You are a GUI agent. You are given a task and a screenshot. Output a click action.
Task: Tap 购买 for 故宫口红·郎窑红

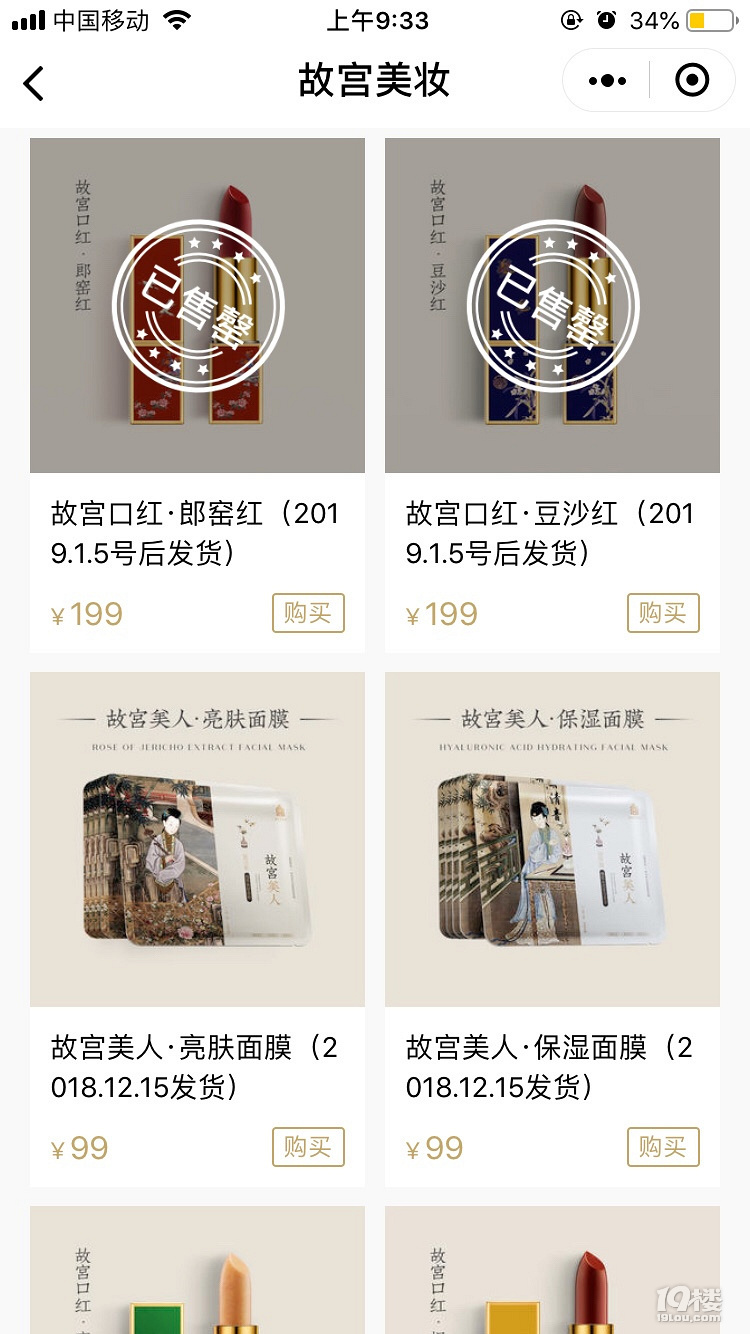[x=308, y=613]
